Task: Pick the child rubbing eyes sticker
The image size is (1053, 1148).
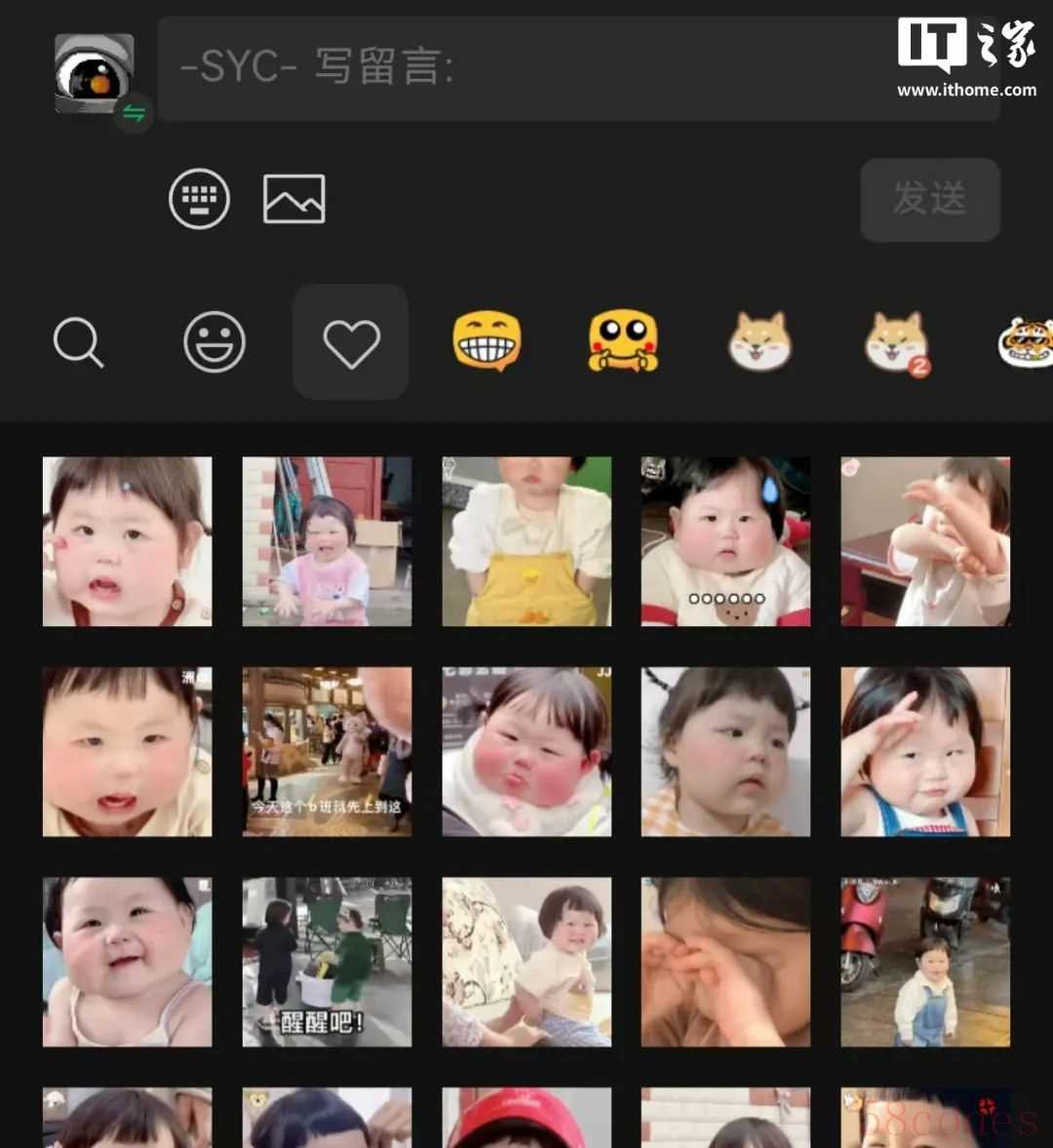Action: coord(725,962)
